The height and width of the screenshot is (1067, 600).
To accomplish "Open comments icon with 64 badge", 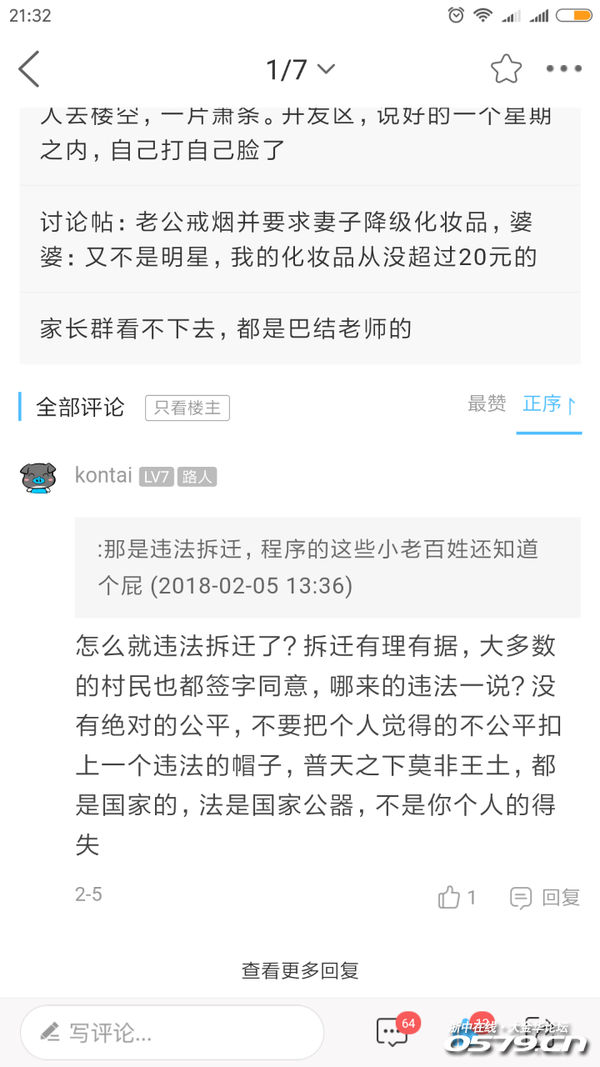I will click(392, 1032).
